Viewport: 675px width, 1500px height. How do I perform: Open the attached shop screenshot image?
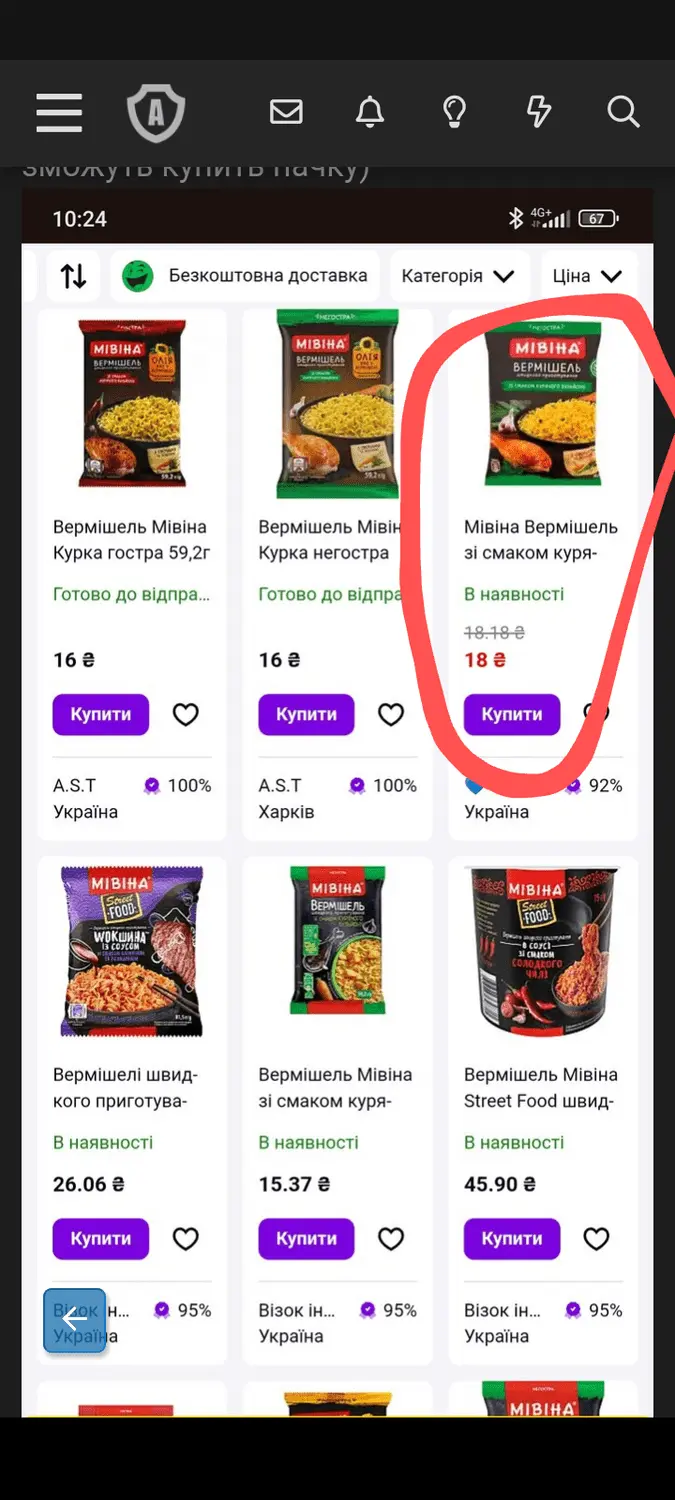(337, 800)
